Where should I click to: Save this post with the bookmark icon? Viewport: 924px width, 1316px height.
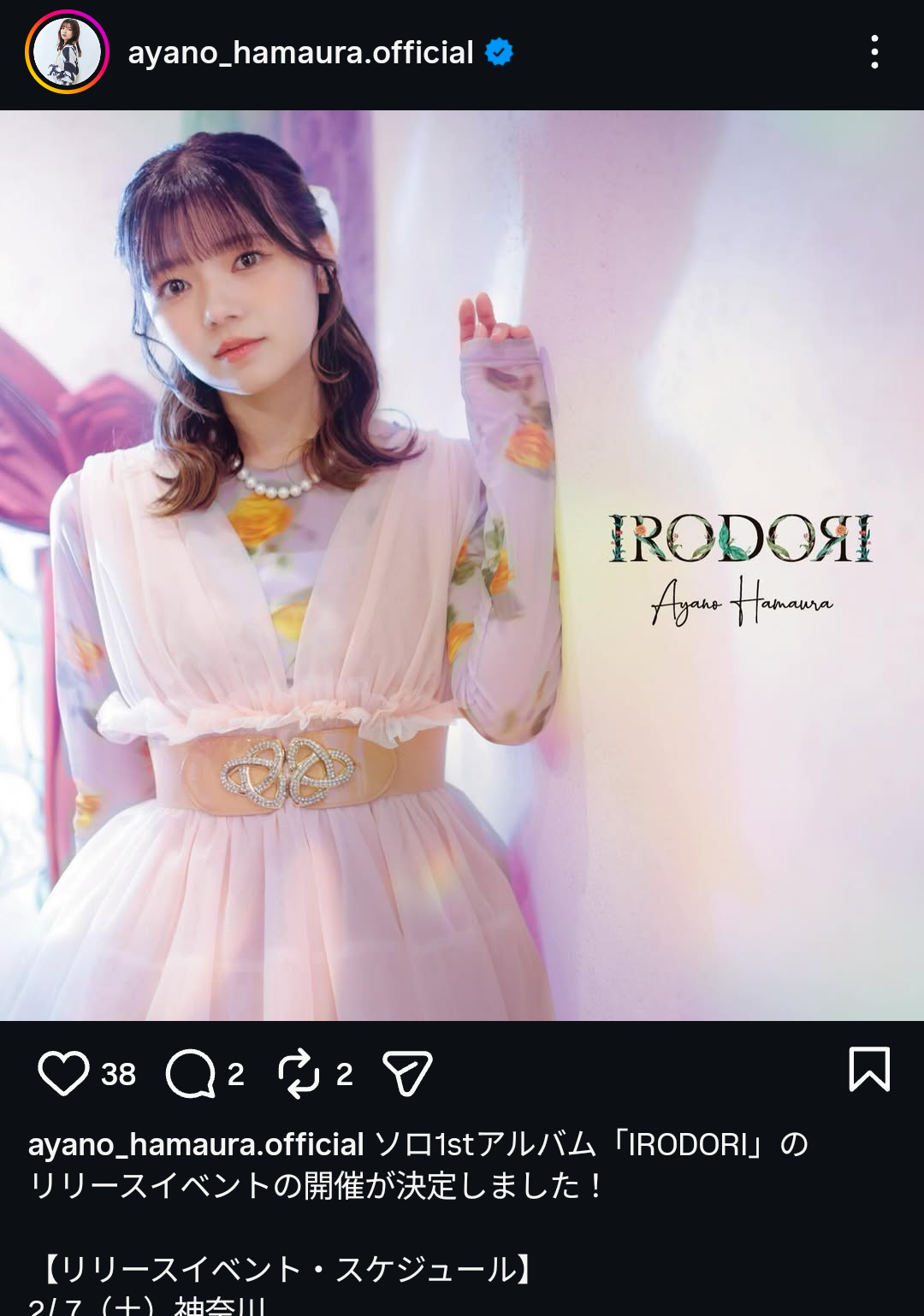click(869, 1069)
